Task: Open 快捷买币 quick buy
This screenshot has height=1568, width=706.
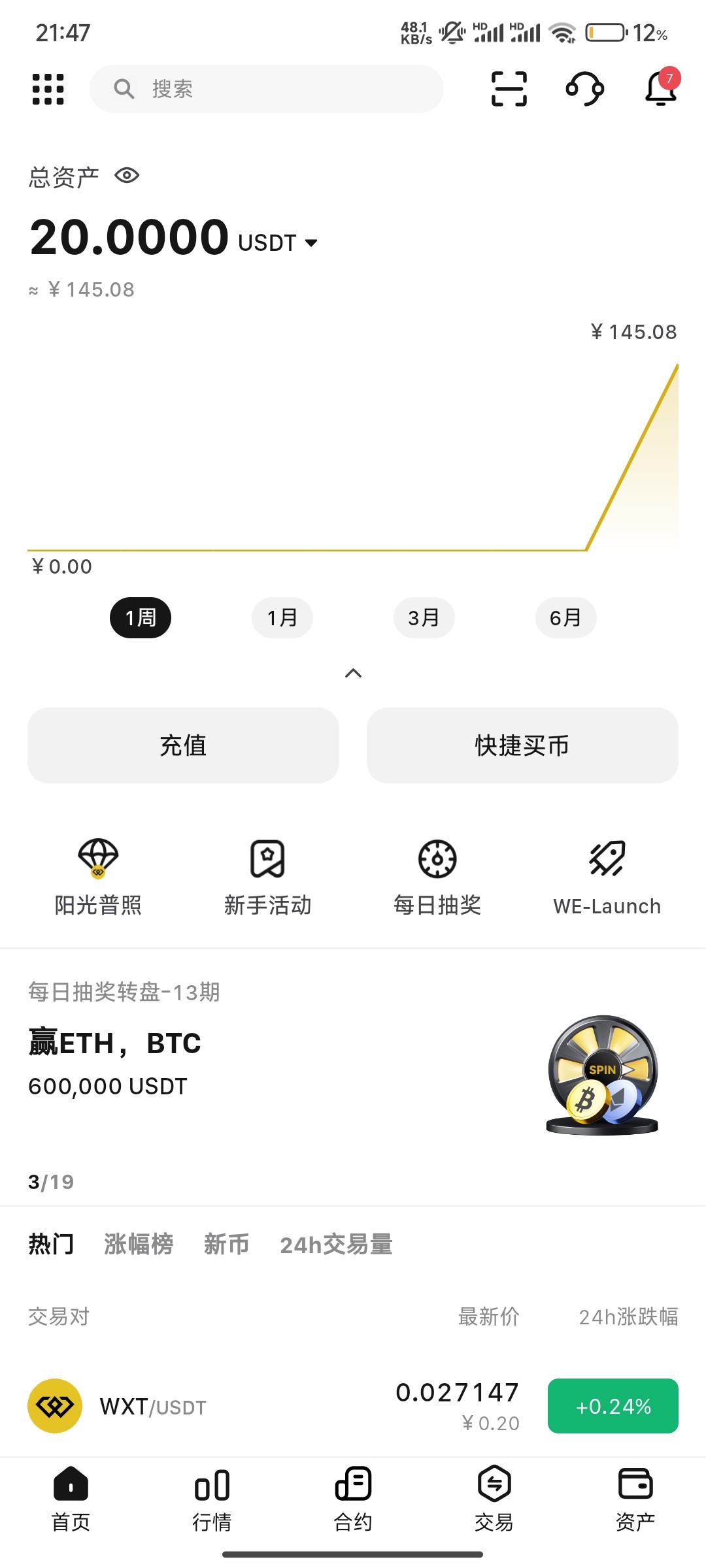Action: tap(522, 745)
